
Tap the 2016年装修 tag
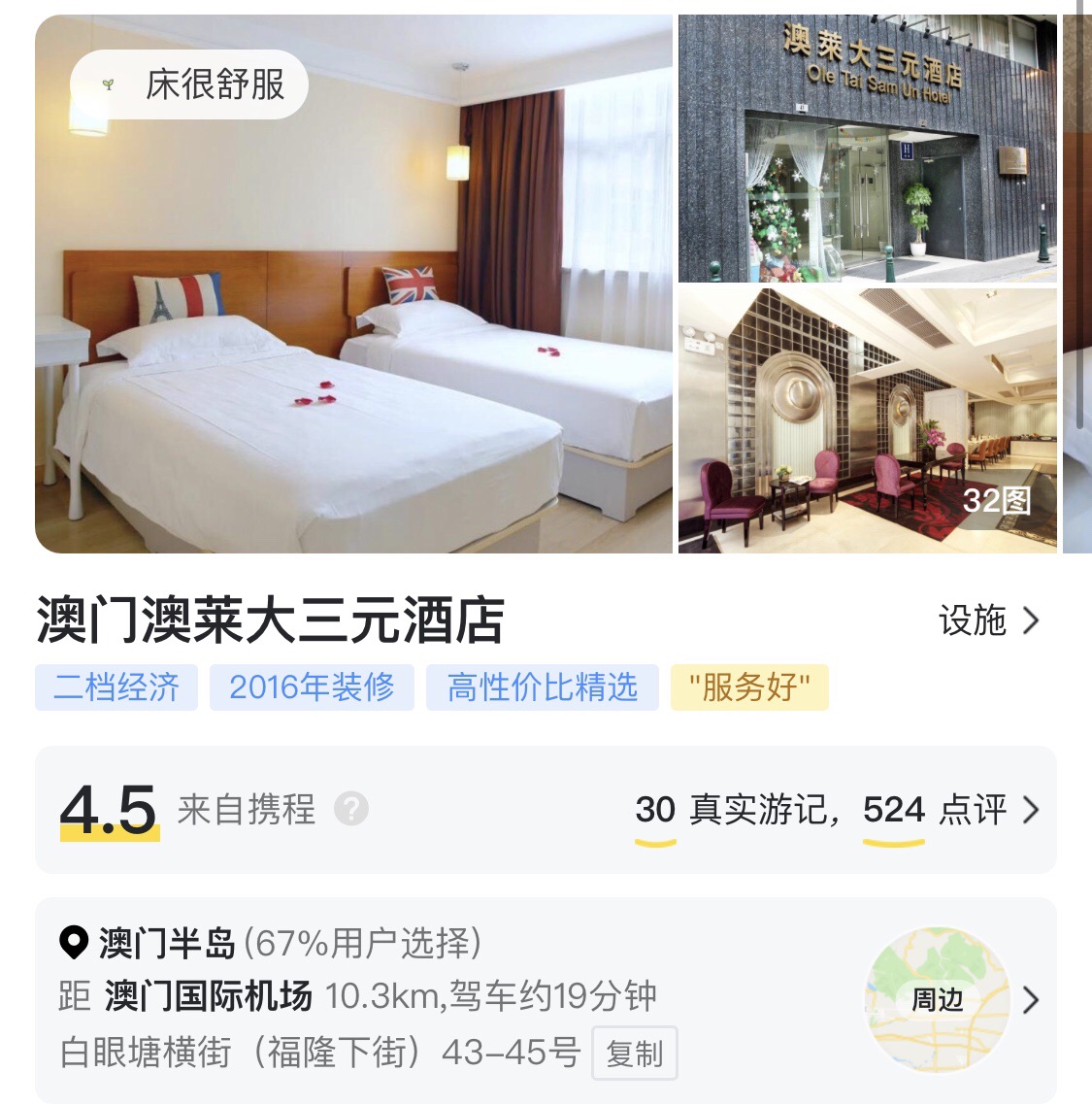[x=312, y=687]
